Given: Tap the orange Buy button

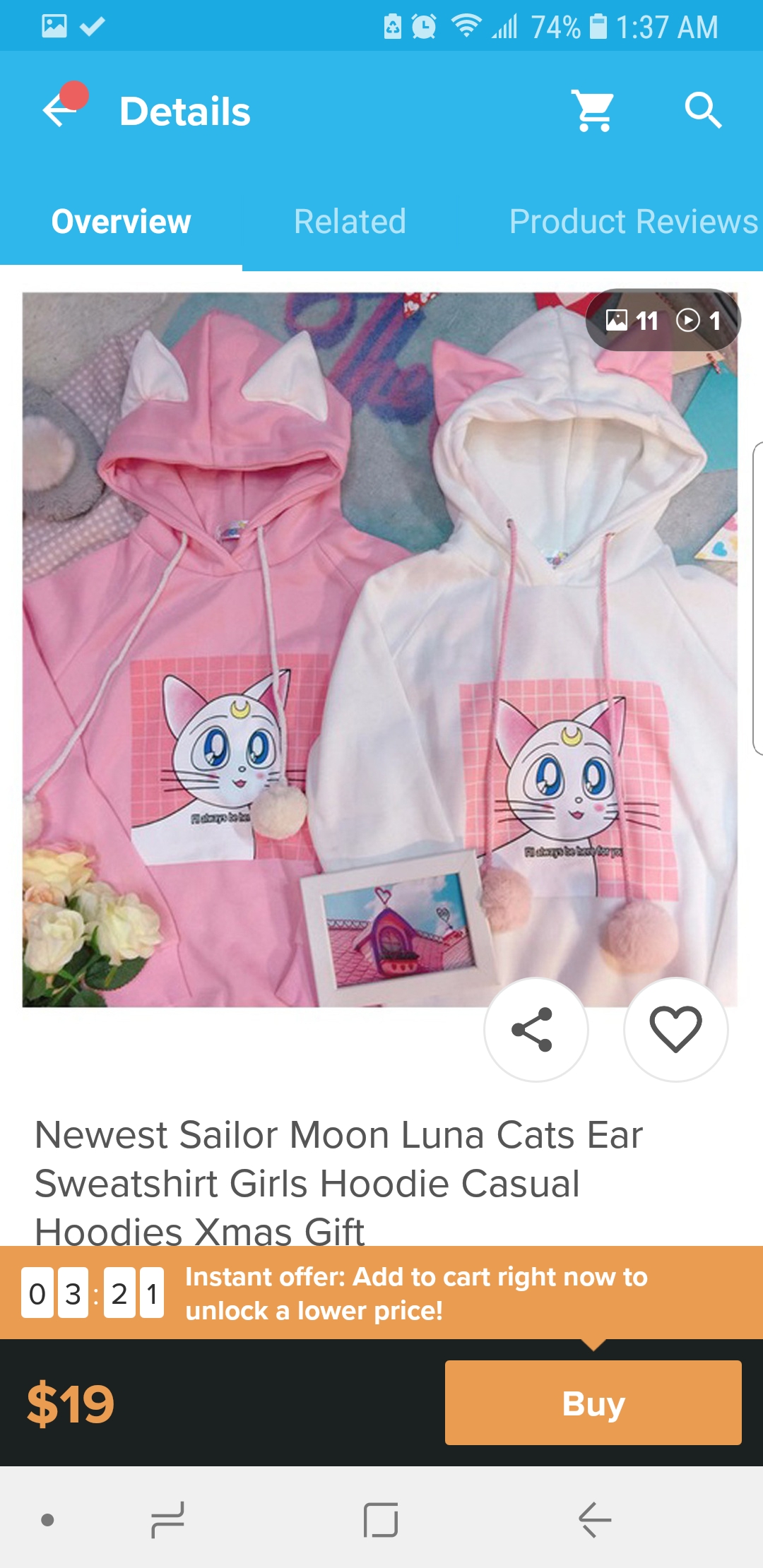Looking at the screenshot, I should click(x=593, y=1402).
